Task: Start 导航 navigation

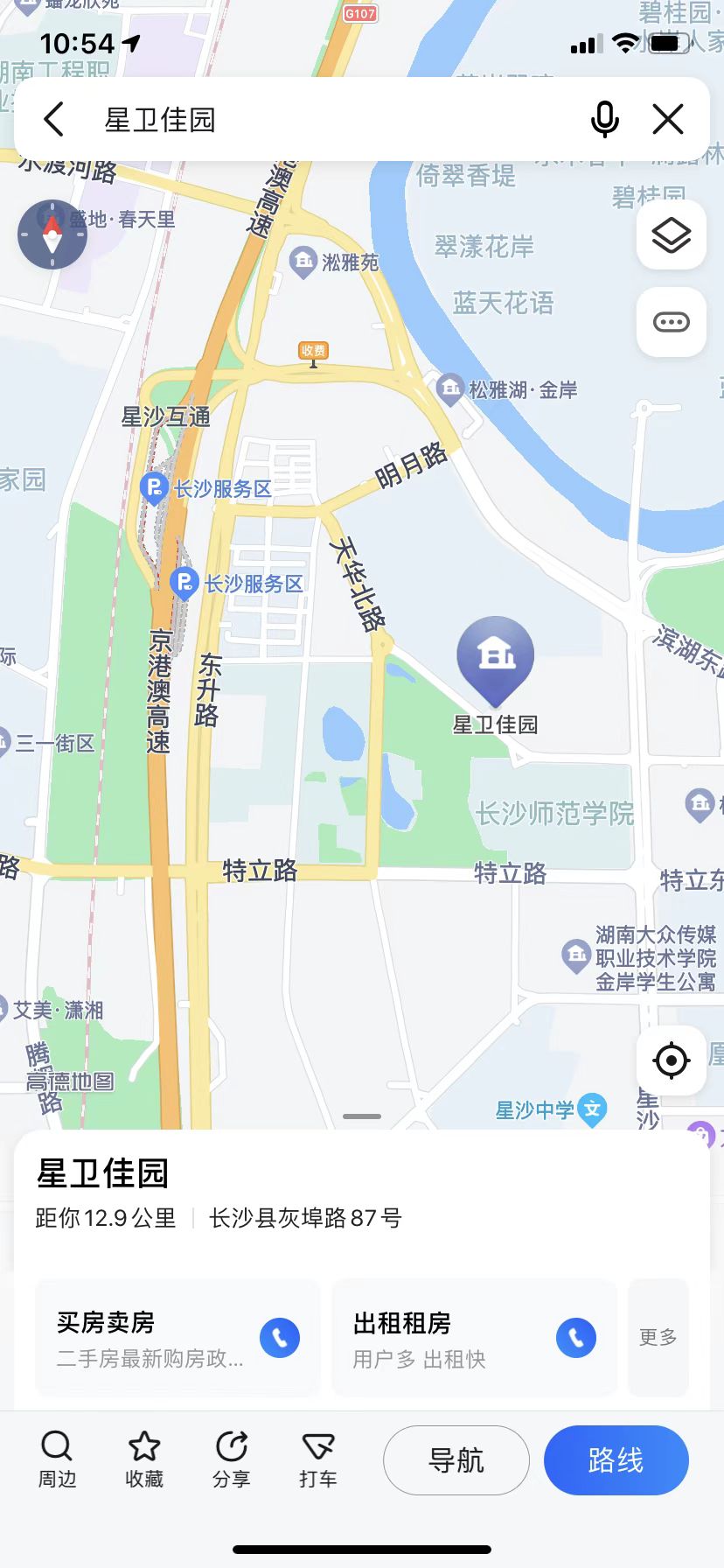Action: point(456,1459)
